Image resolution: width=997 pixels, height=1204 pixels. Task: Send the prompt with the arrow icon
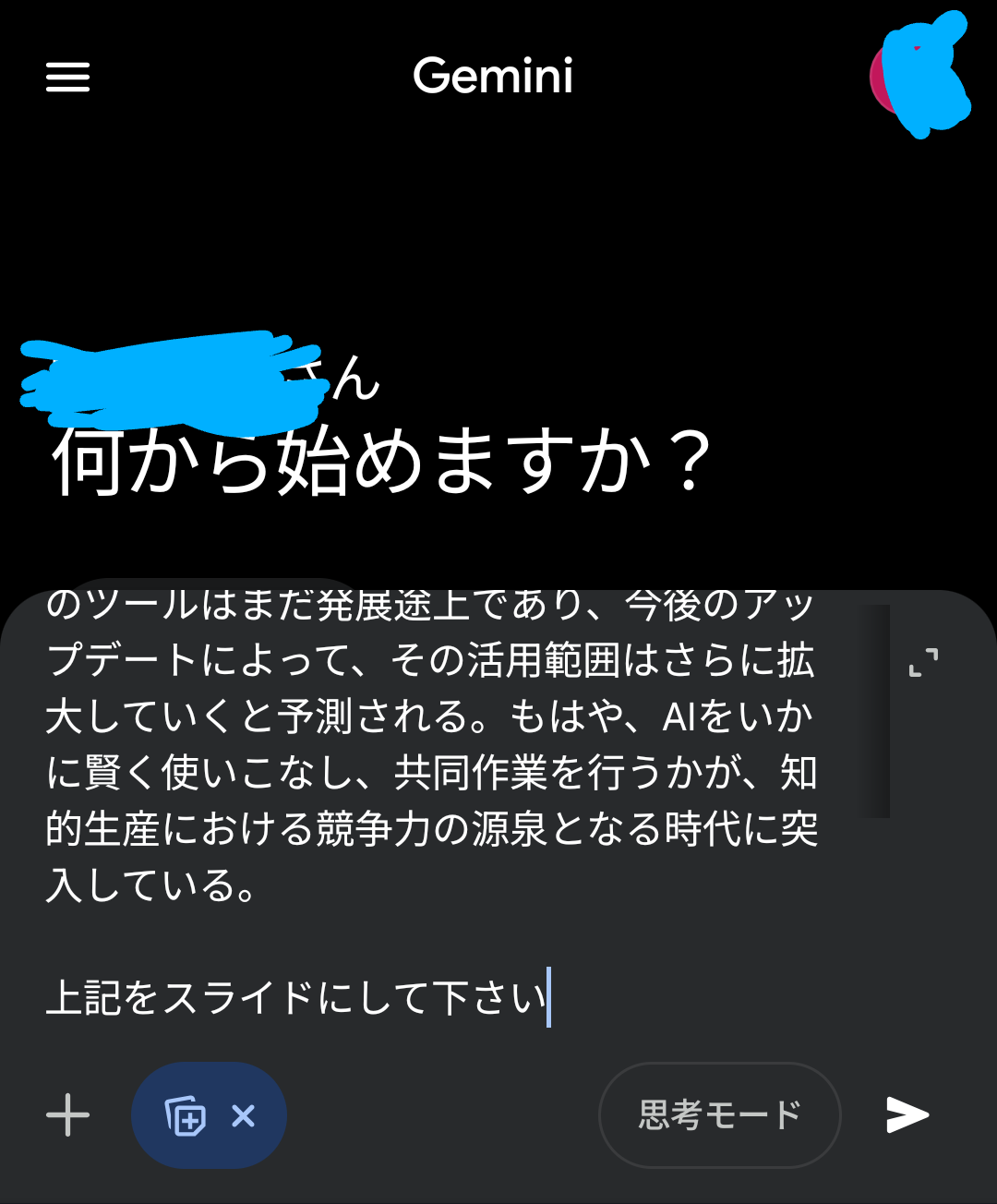coord(907,1115)
